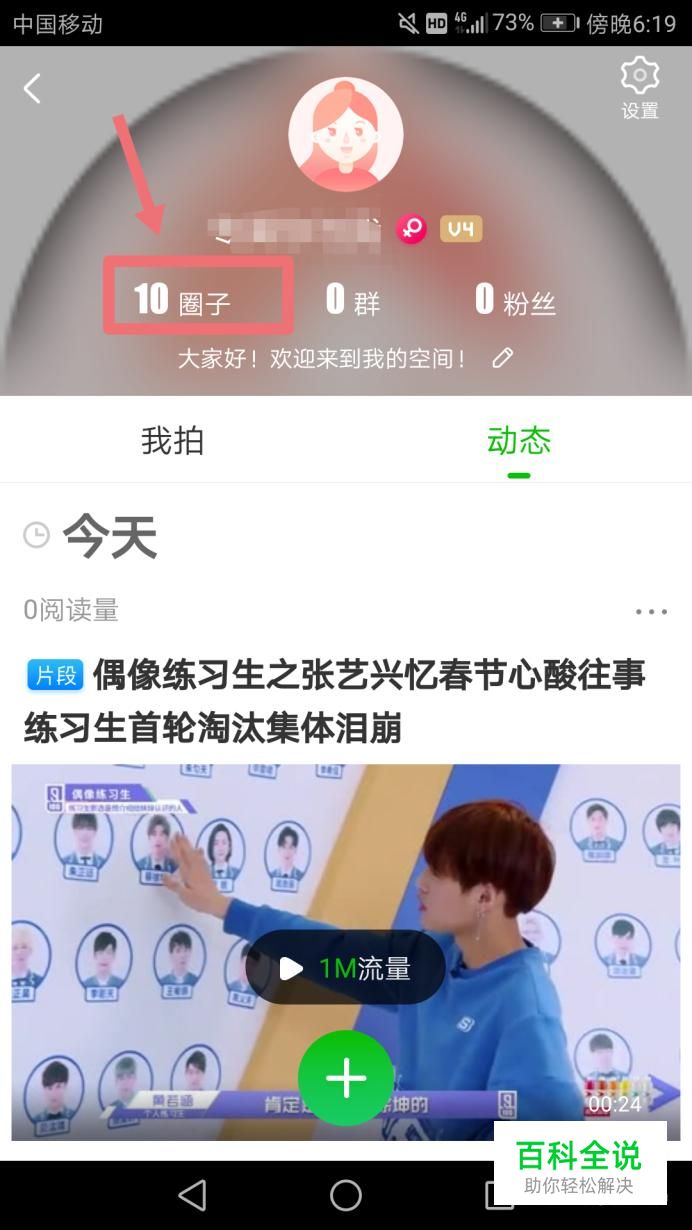Open the 设置 settings gear

pyautogui.click(x=640, y=89)
